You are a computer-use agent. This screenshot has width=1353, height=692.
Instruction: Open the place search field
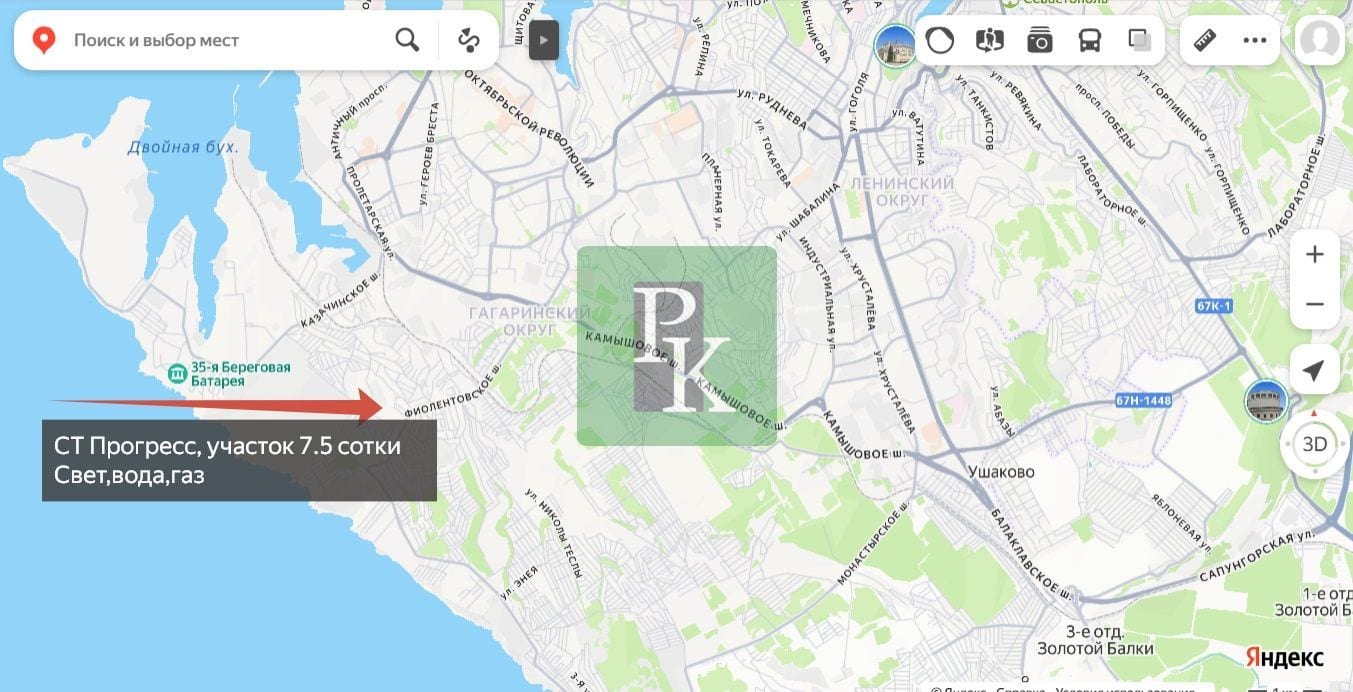pos(226,40)
